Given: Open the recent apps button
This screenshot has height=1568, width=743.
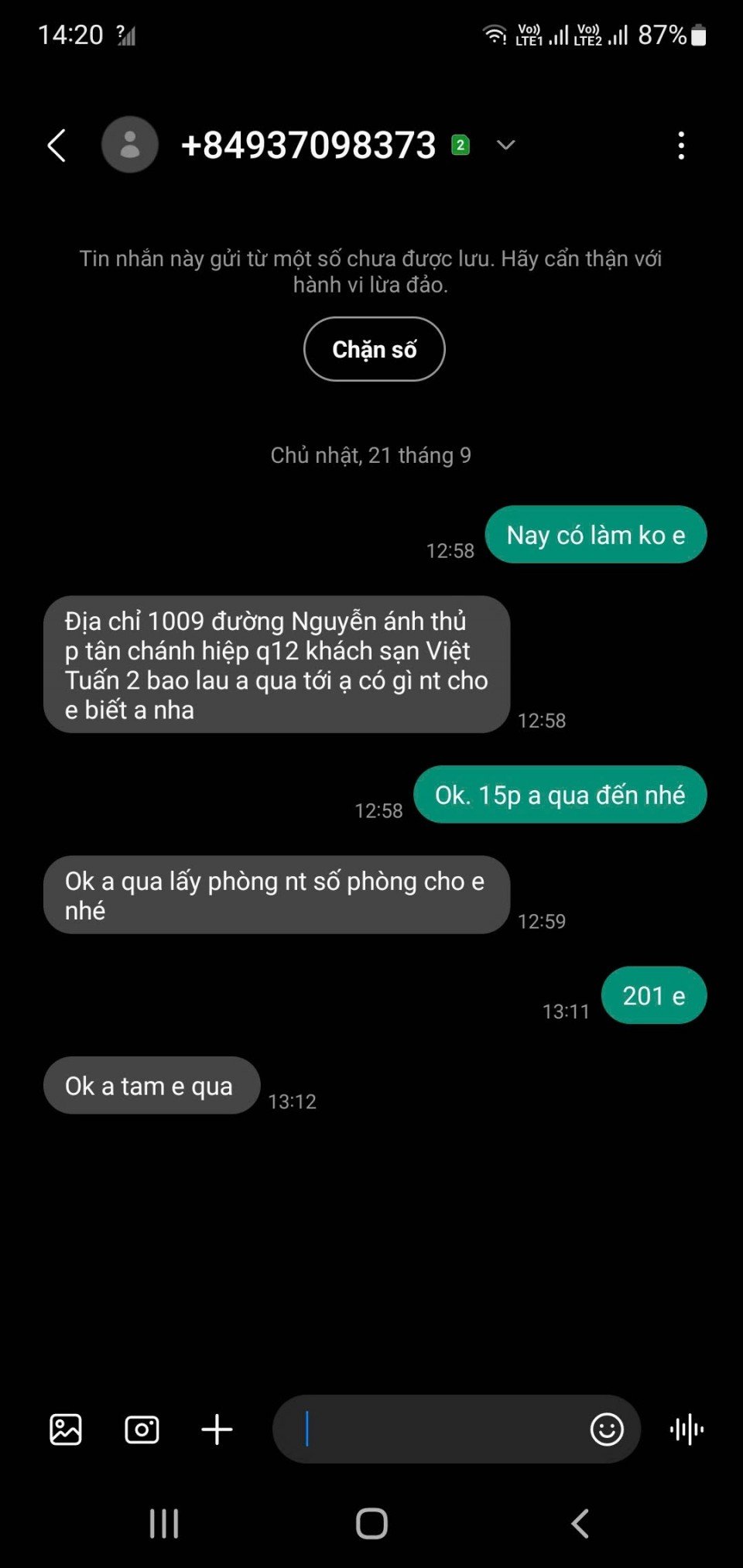Looking at the screenshot, I should (163, 1523).
